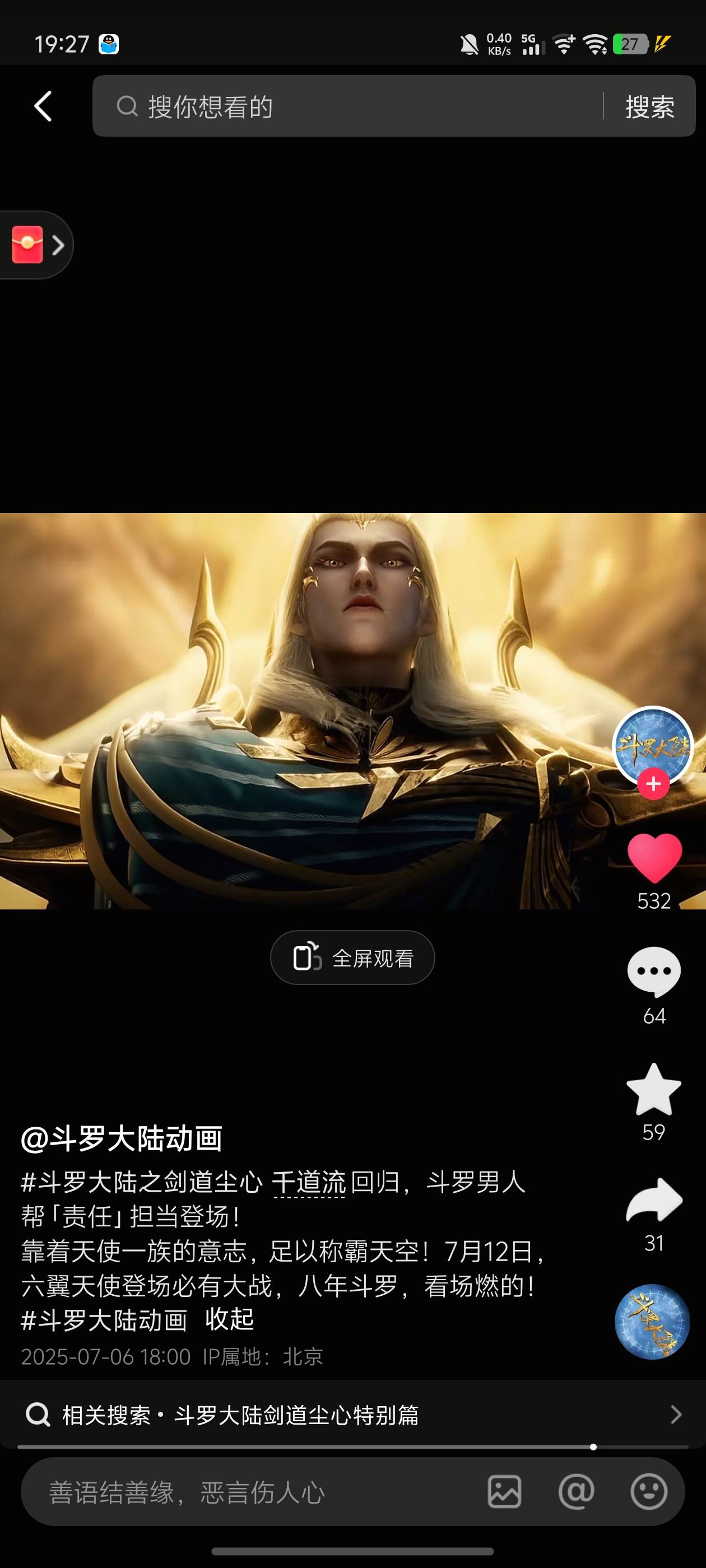Image resolution: width=706 pixels, height=1568 pixels.
Task: Open the #斗罗大陆之剑道尘心 hashtag
Action: click(141, 1182)
